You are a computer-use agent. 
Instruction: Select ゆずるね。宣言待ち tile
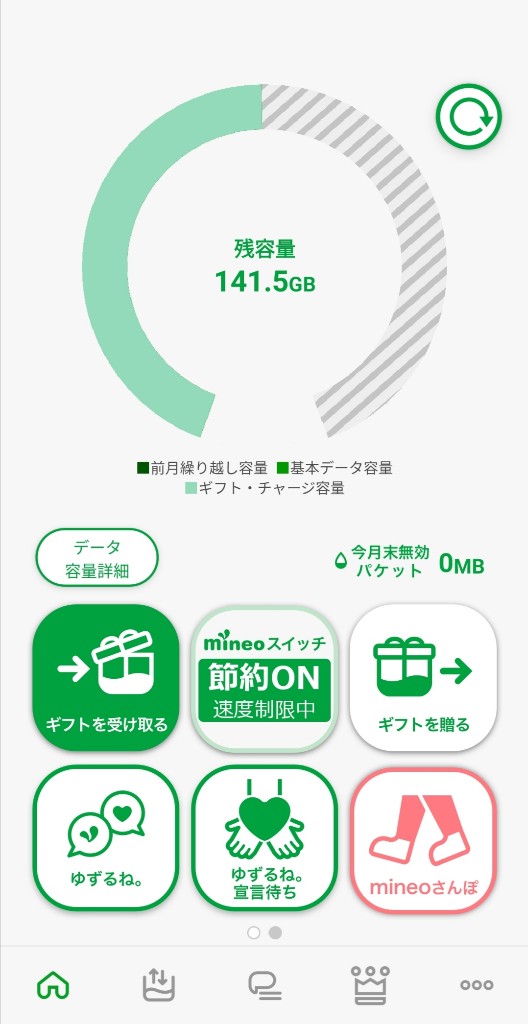pos(264,839)
